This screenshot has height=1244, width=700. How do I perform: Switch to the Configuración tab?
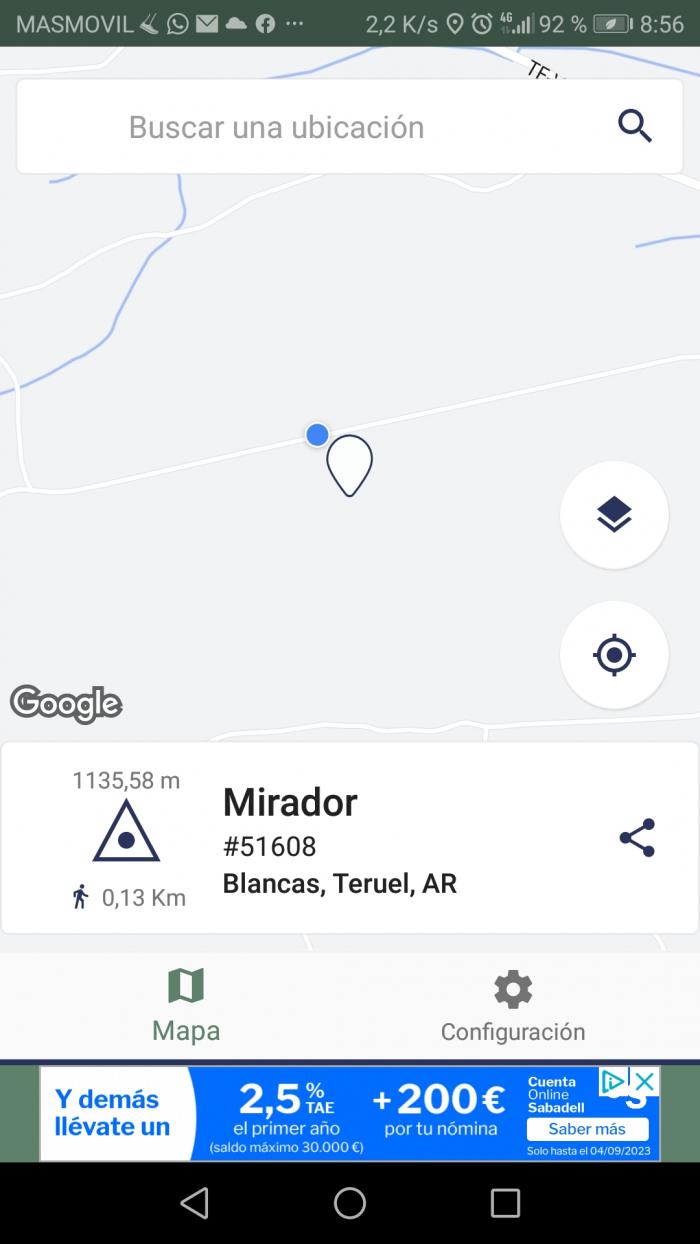click(x=513, y=1005)
